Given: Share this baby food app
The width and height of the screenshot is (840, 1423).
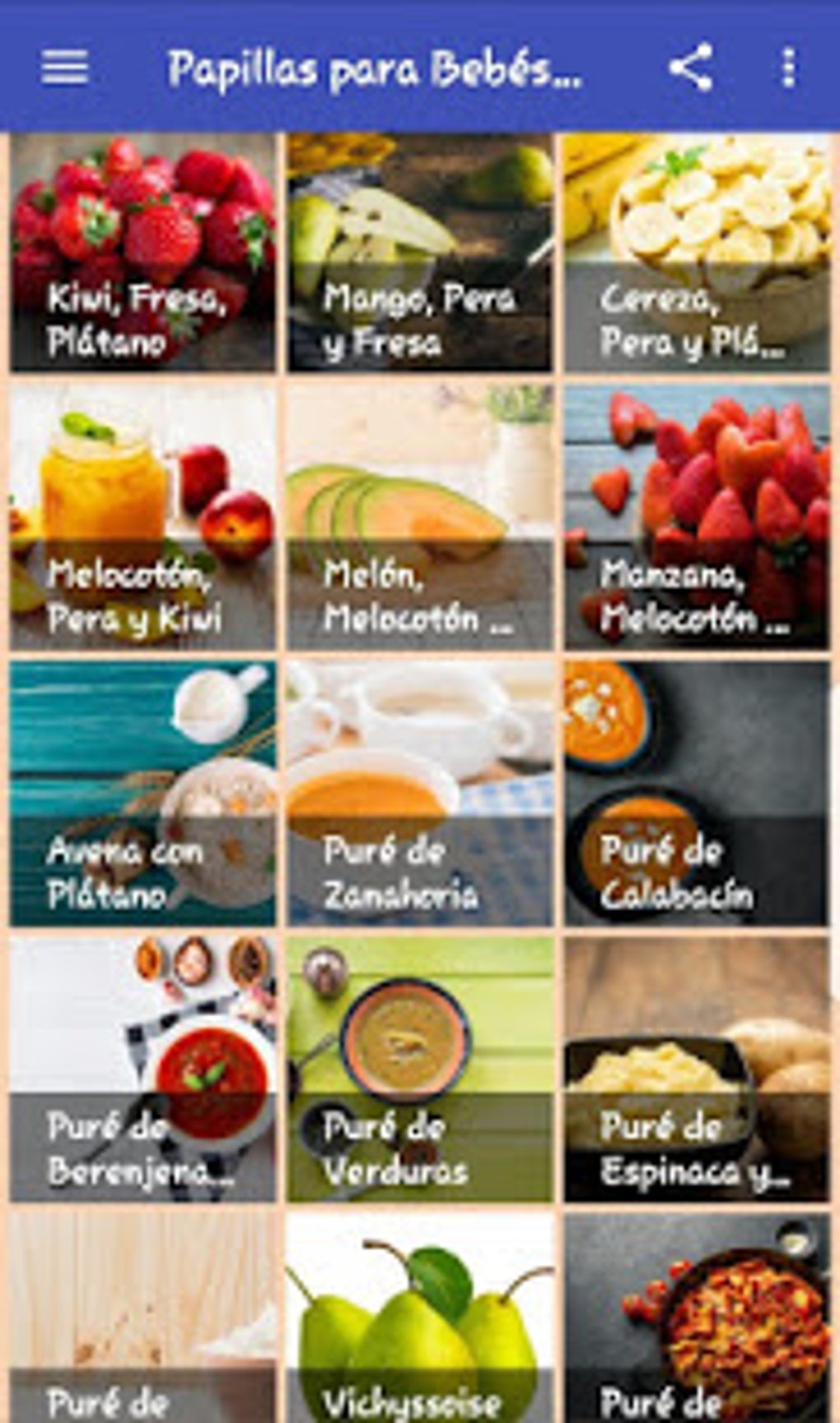Looking at the screenshot, I should [690, 68].
